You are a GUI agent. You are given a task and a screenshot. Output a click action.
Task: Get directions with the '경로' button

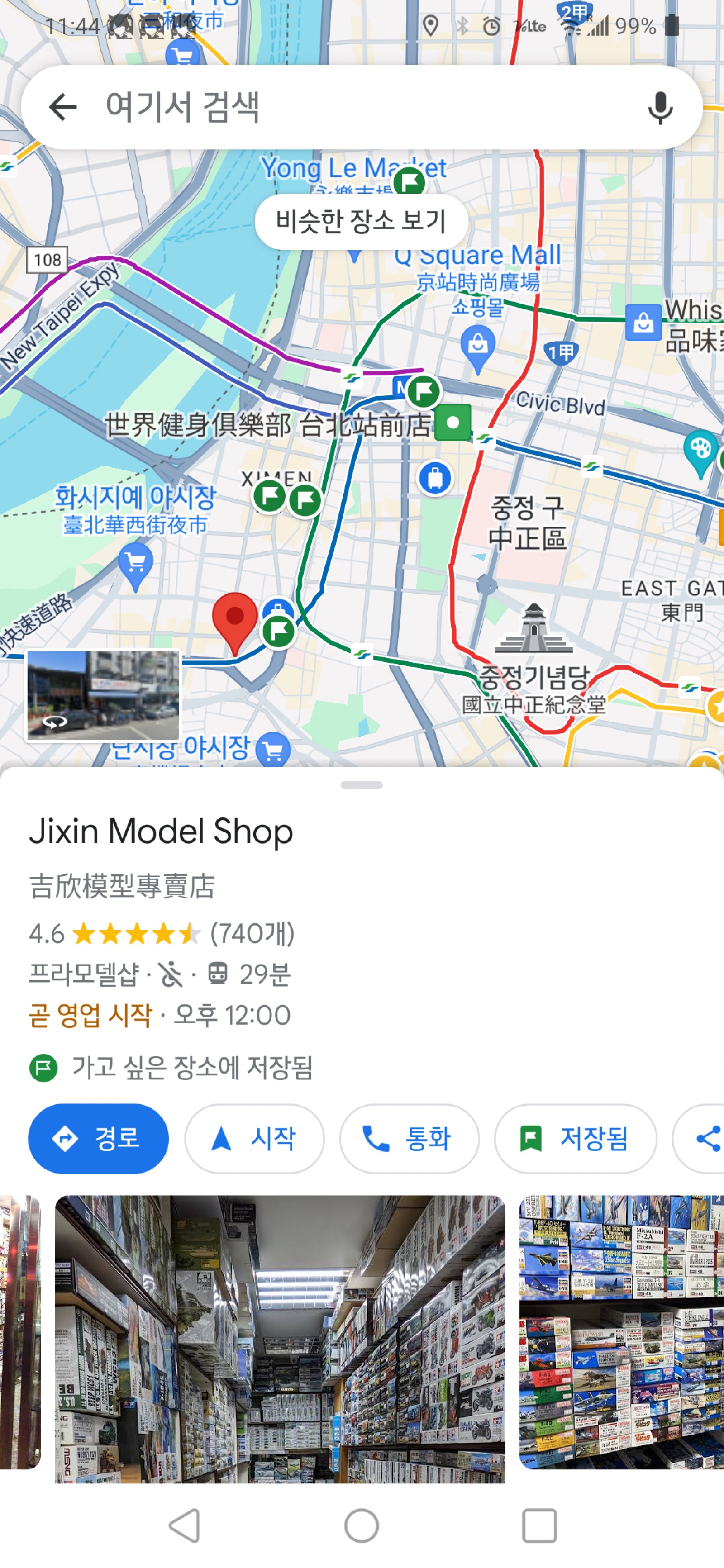99,1138
